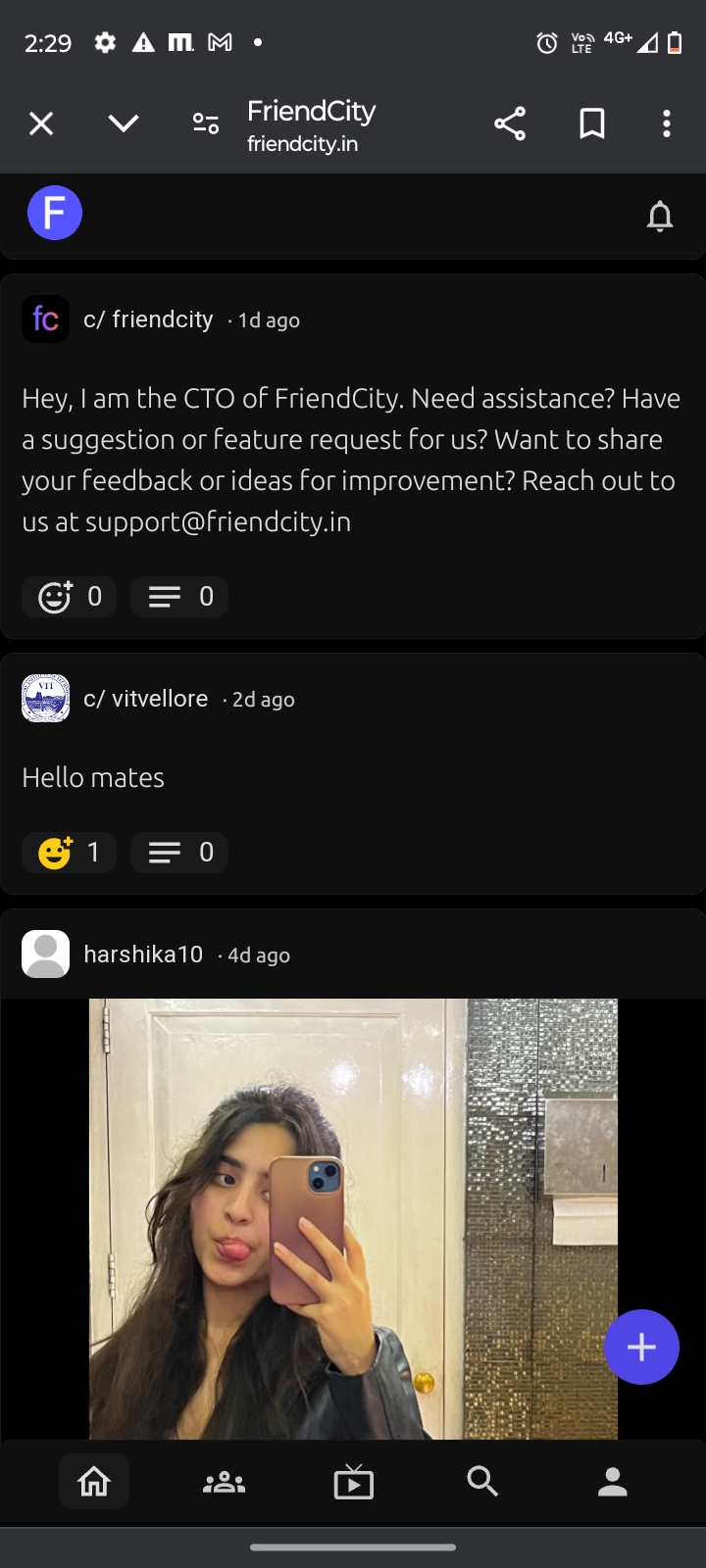
Task: Open the c/ vitvellore community
Action: [145, 699]
